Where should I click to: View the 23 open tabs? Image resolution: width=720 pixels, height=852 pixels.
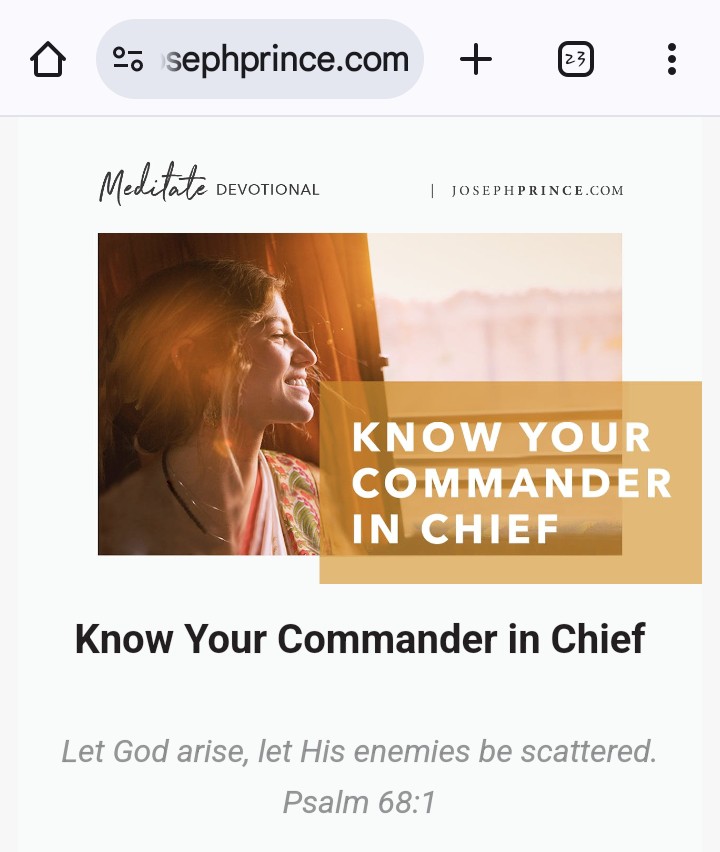point(575,60)
